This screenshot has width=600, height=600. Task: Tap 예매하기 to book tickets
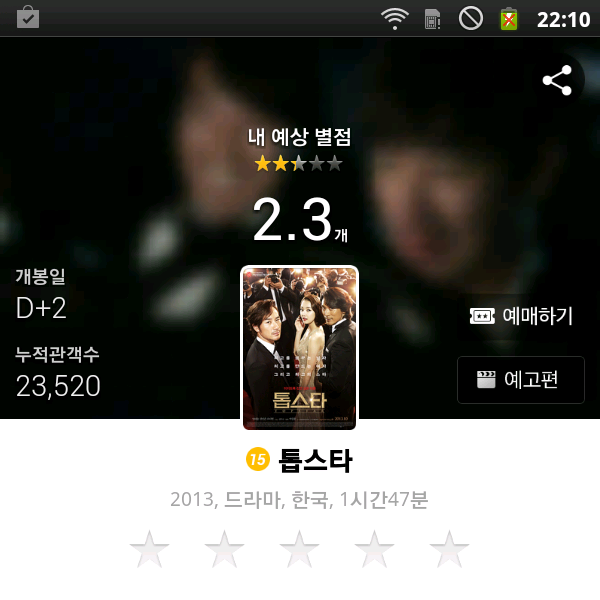[x=522, y=316]
